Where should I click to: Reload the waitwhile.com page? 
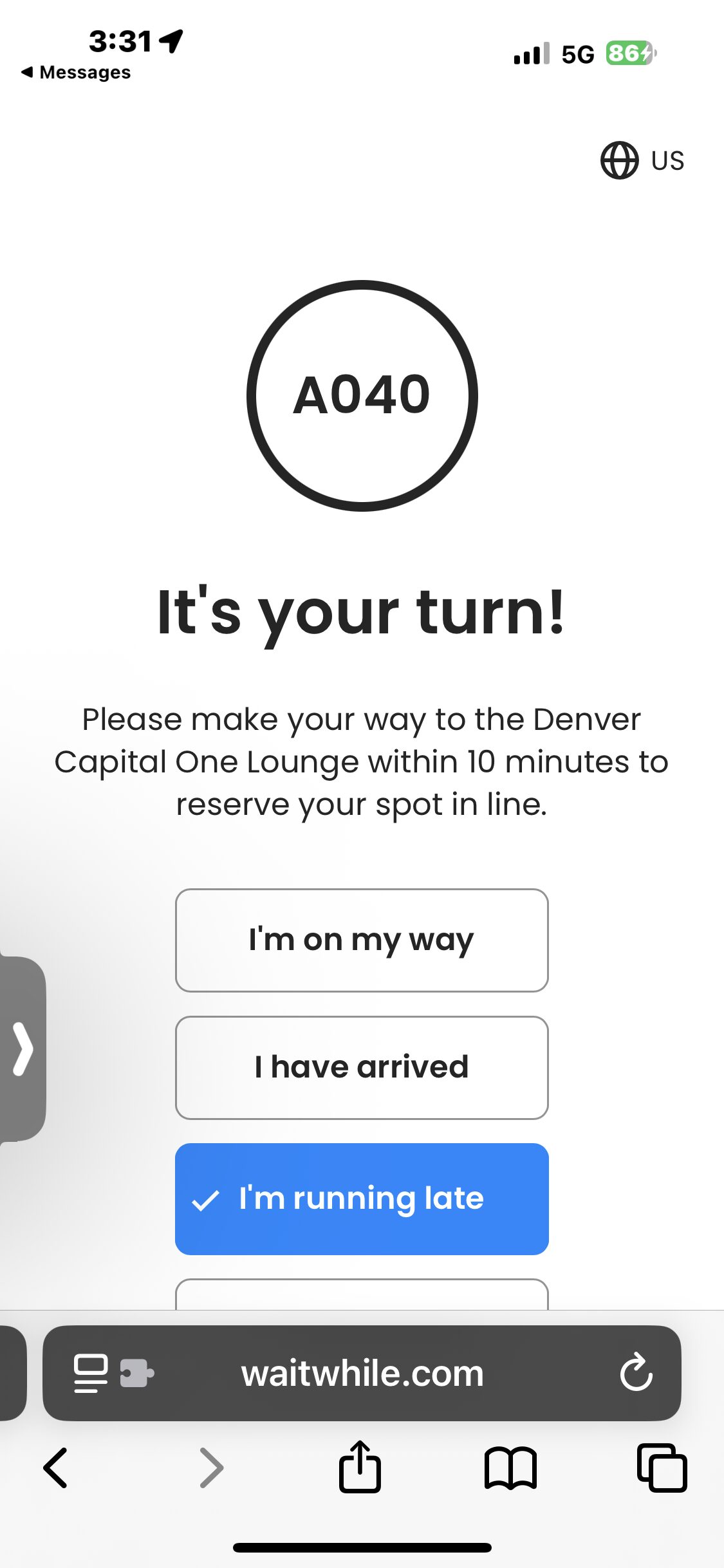[636, 1373]
